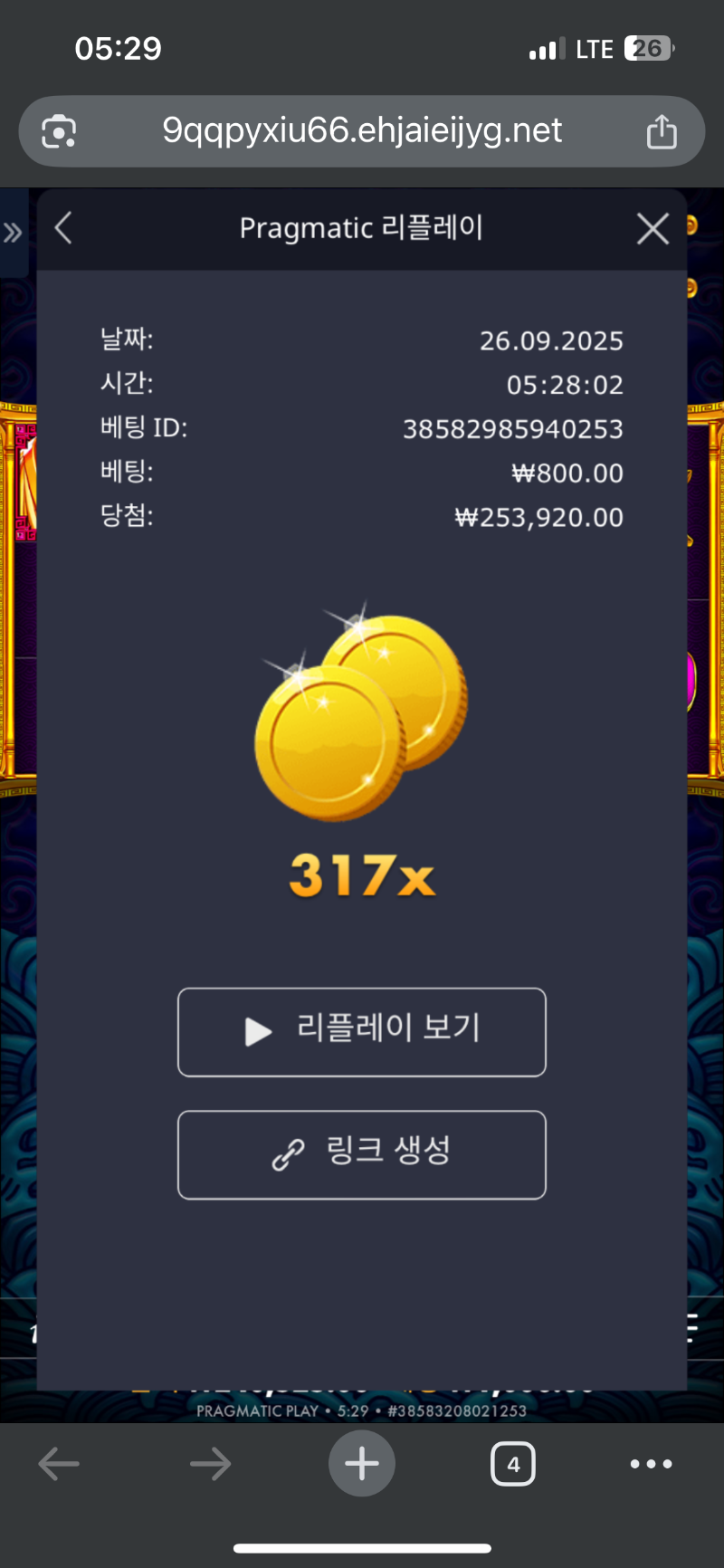Open the browser overflow menu
Viewport: 724px width, 1568px height.
pos(651,1464)
